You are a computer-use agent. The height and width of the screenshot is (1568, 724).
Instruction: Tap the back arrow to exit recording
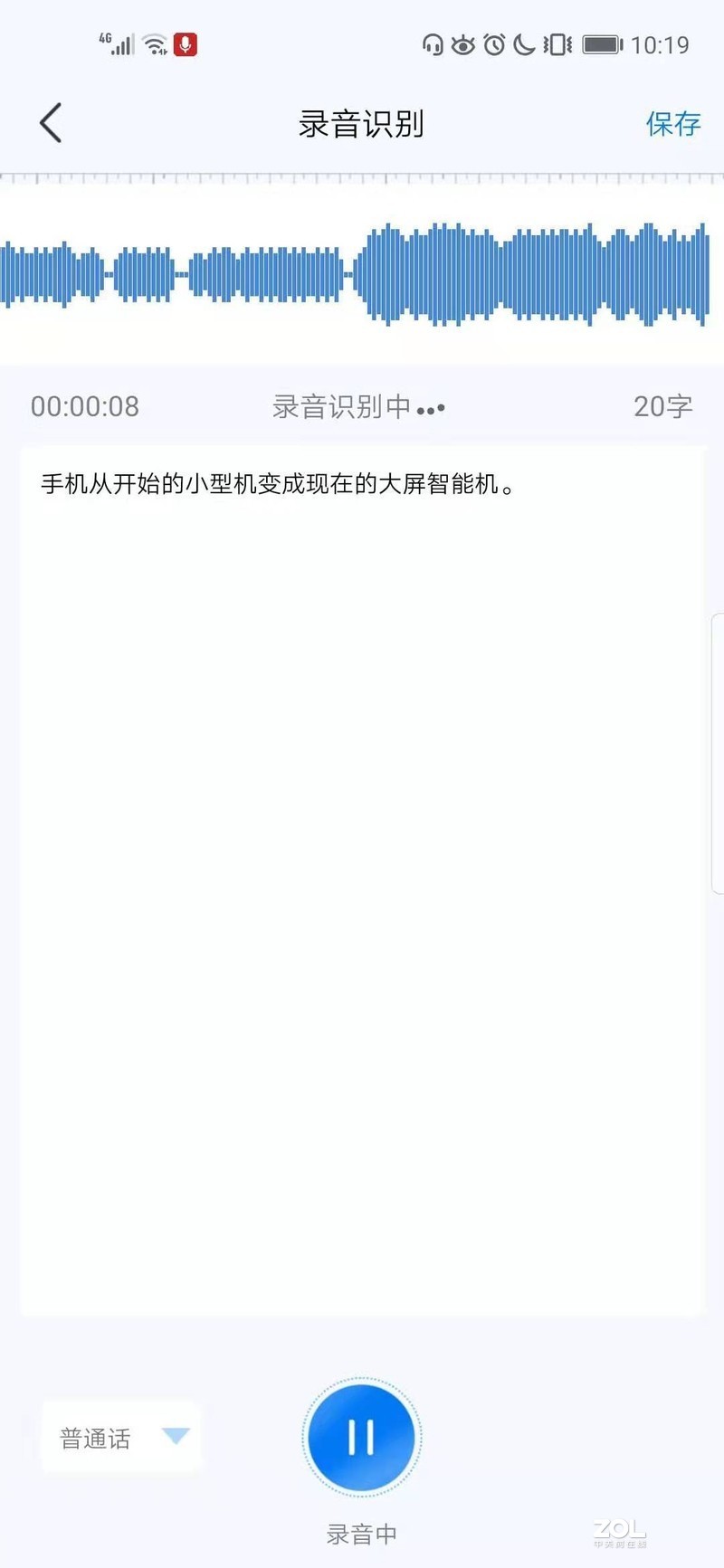pyautogui.click(x=50, y=122)
